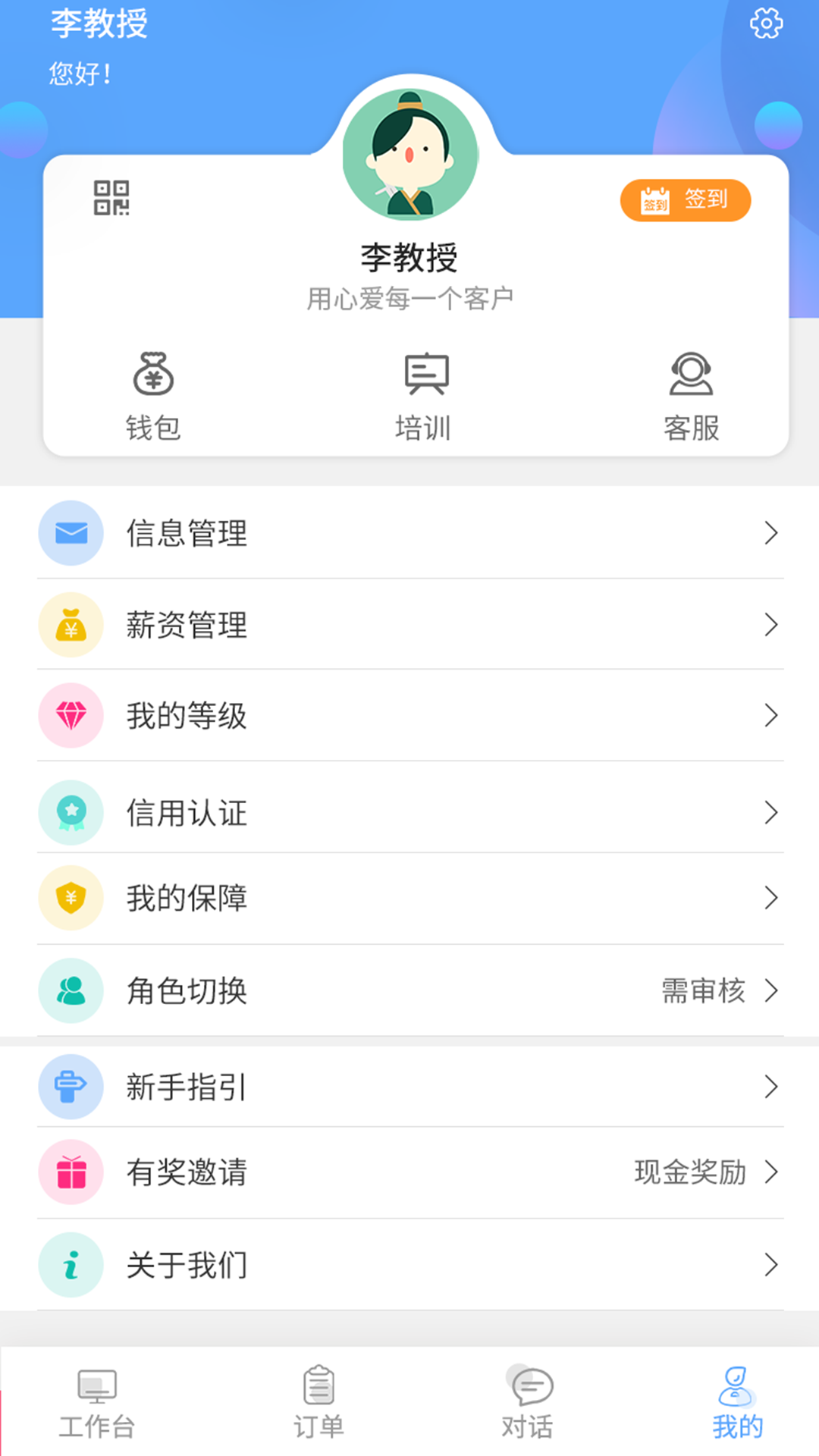Expand the 新手指引 row chevron

(772, 1087)
